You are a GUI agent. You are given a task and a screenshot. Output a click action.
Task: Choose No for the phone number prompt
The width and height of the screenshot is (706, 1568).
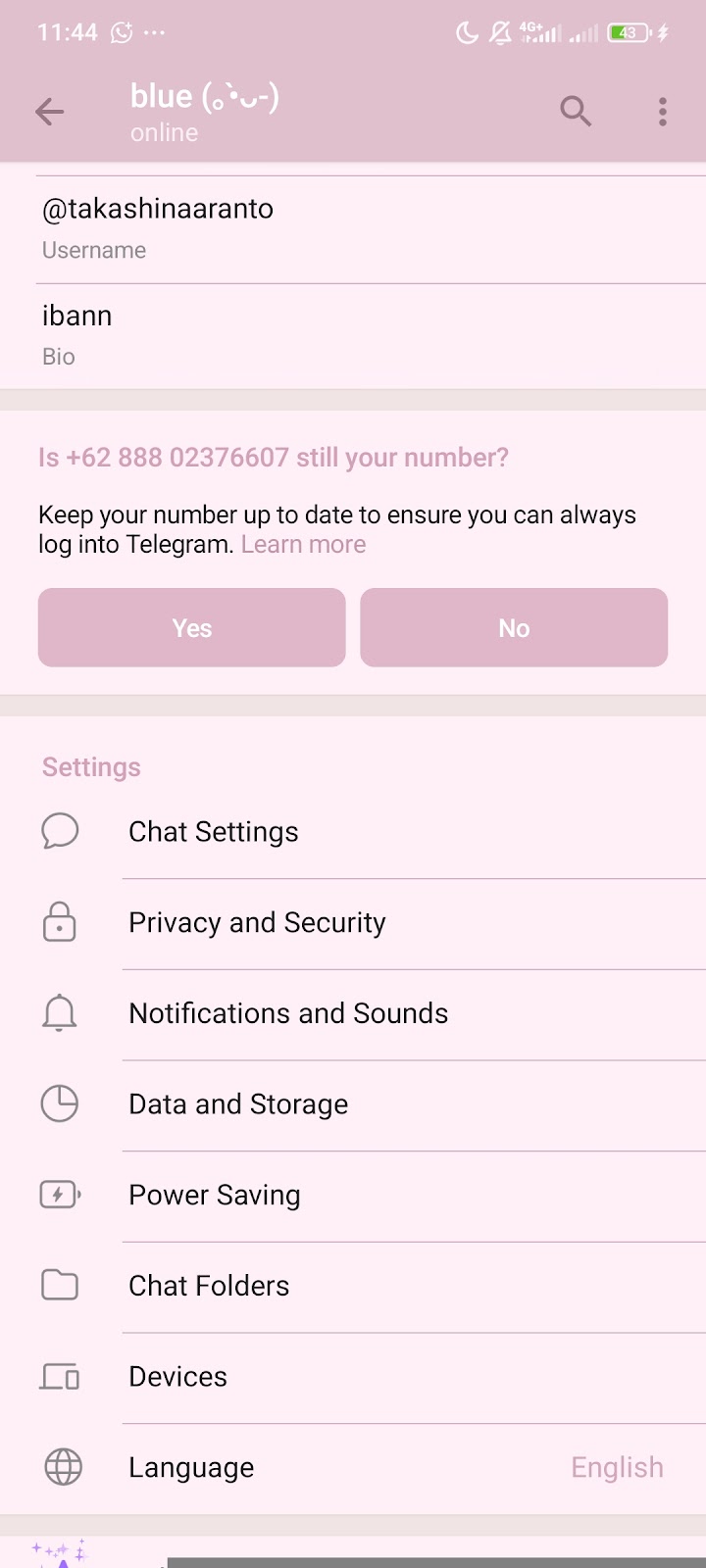[514, 628]
